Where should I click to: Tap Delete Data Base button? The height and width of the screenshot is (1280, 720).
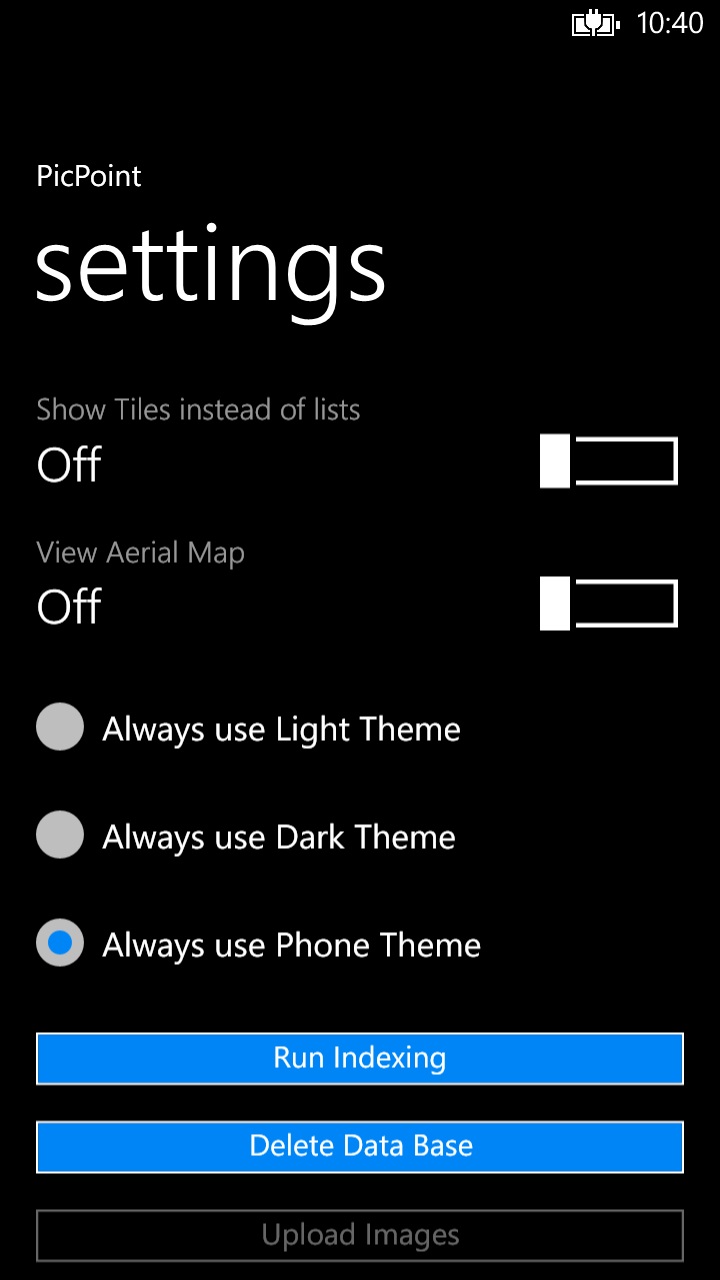coord(360,1146)
